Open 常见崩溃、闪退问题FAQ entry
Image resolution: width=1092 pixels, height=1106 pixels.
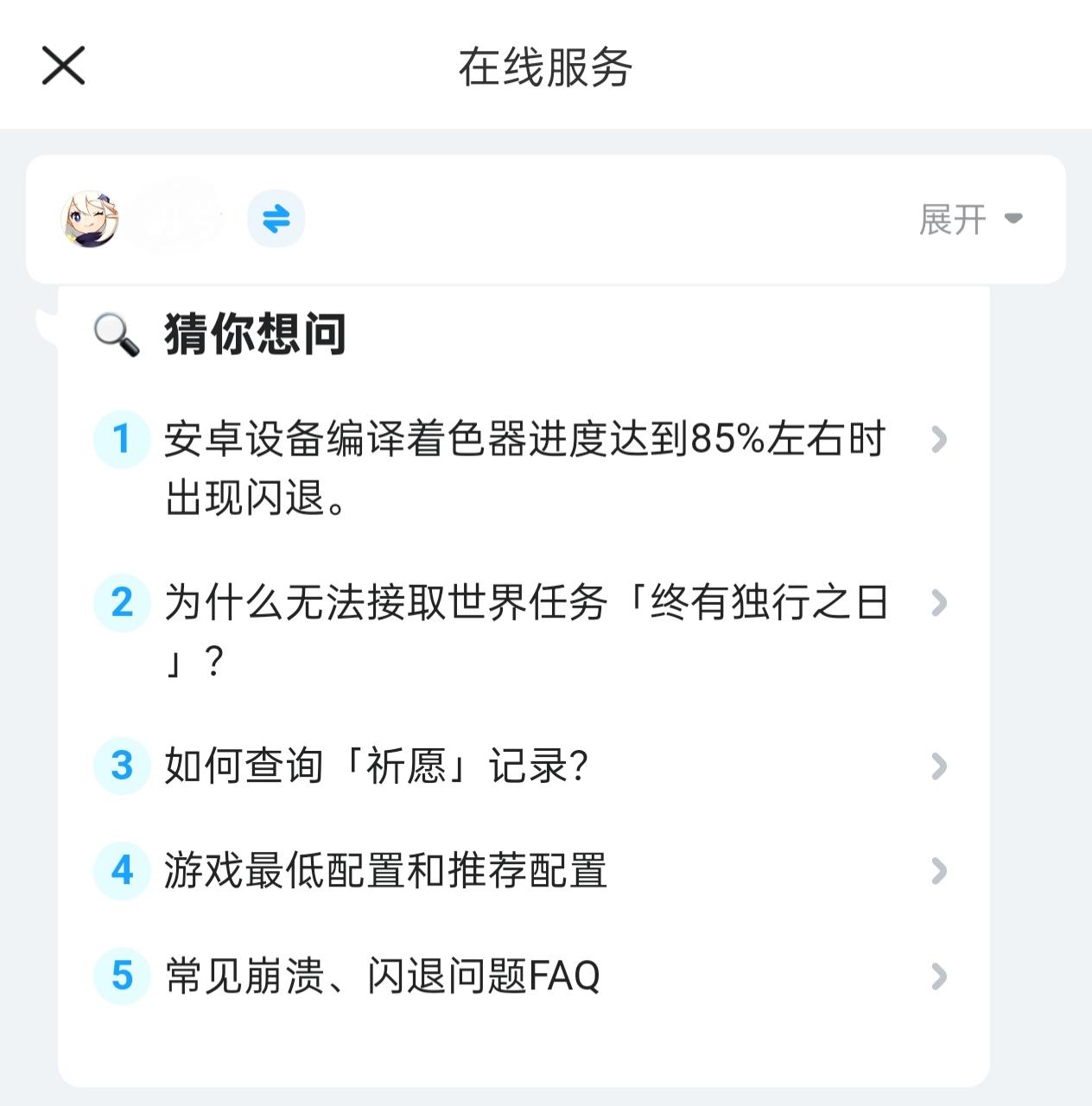pyautogui.click(x=382, y=978)
